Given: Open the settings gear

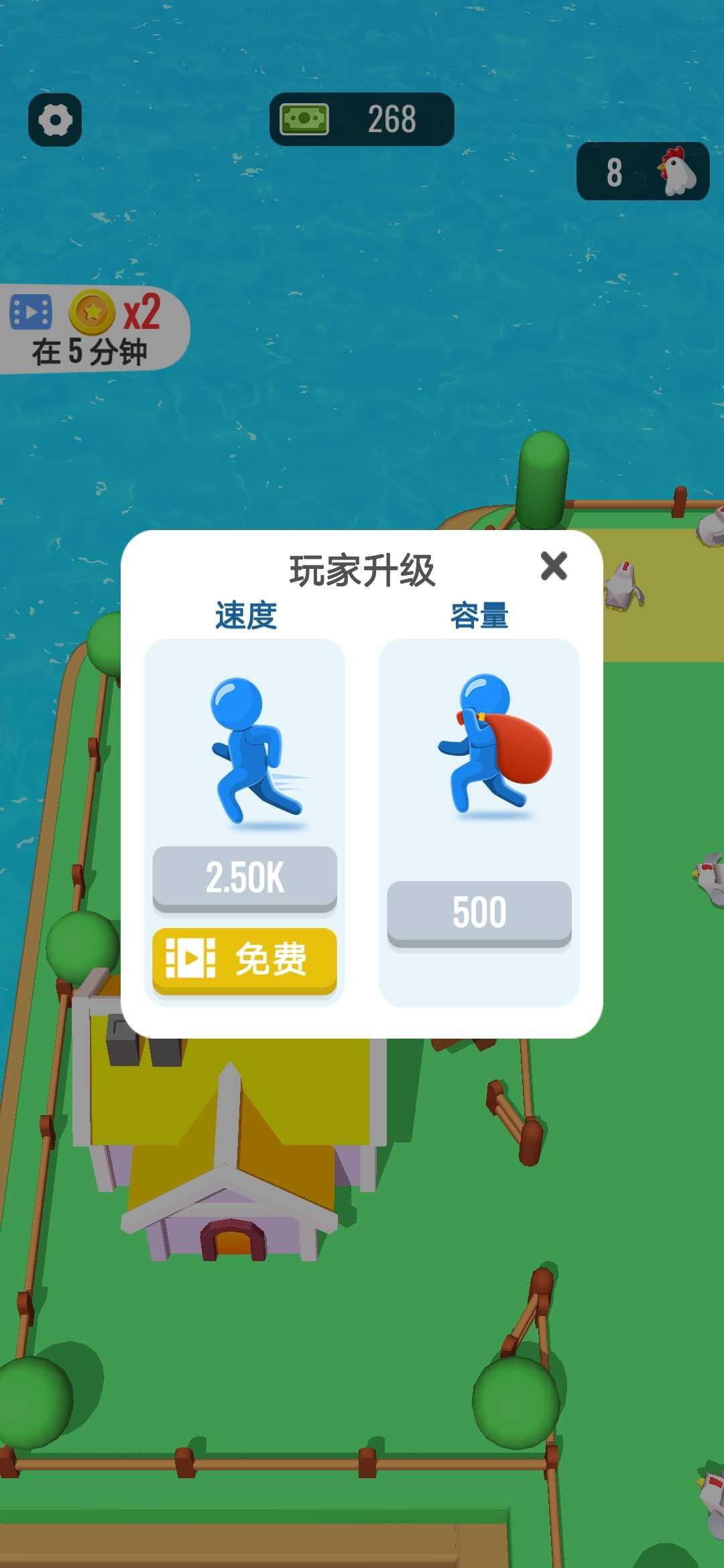Looking at the screenshot, I should (x=55, y=120).
